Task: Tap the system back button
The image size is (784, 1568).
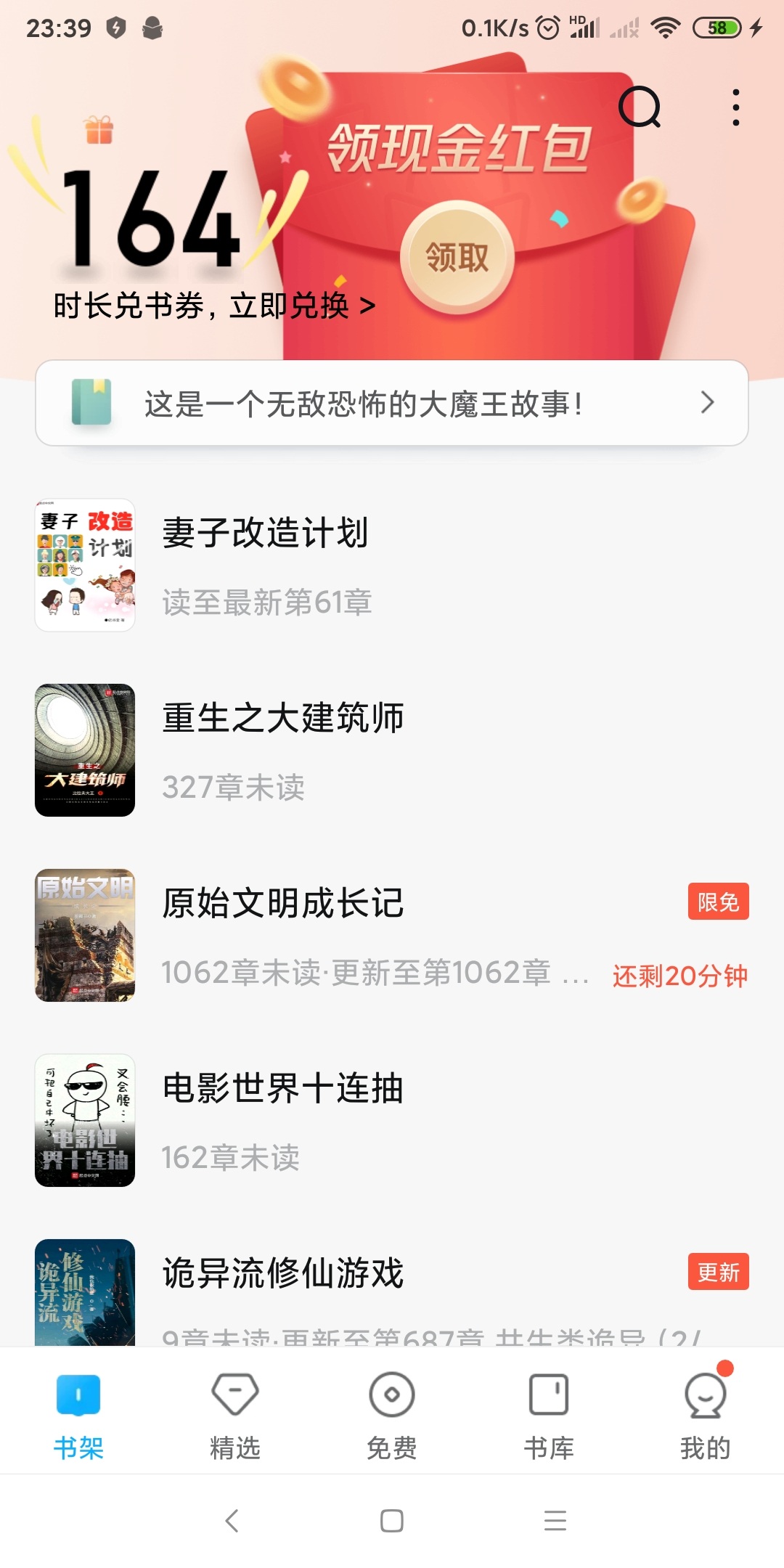Action: pyautogui.click(x=232, y=1521)
